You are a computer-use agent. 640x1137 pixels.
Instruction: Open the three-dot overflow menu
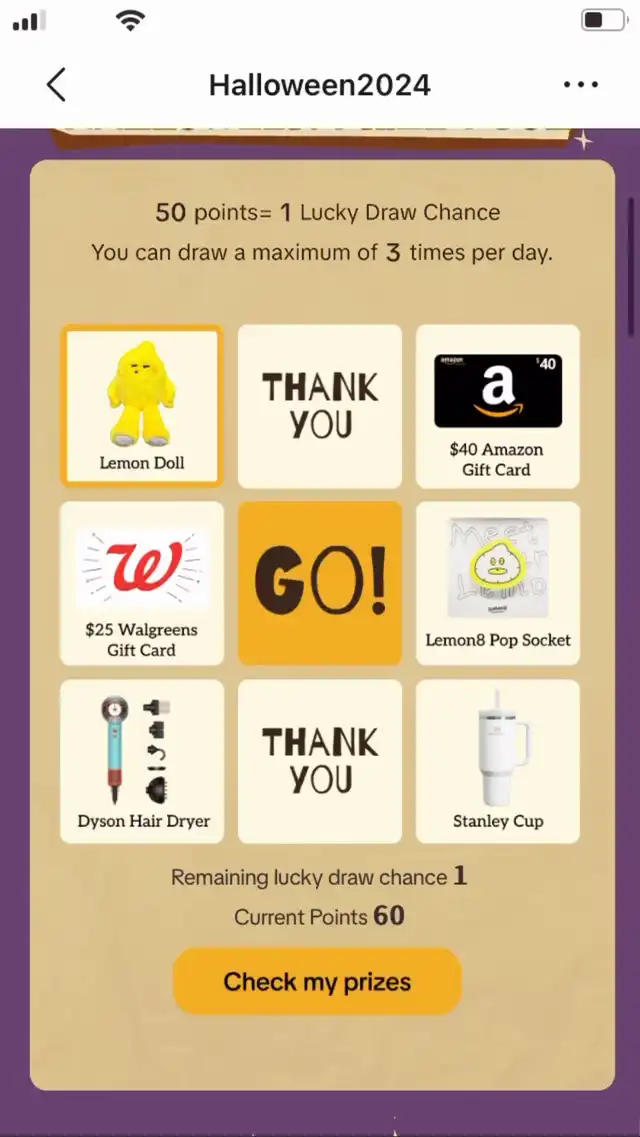point(581,85)
